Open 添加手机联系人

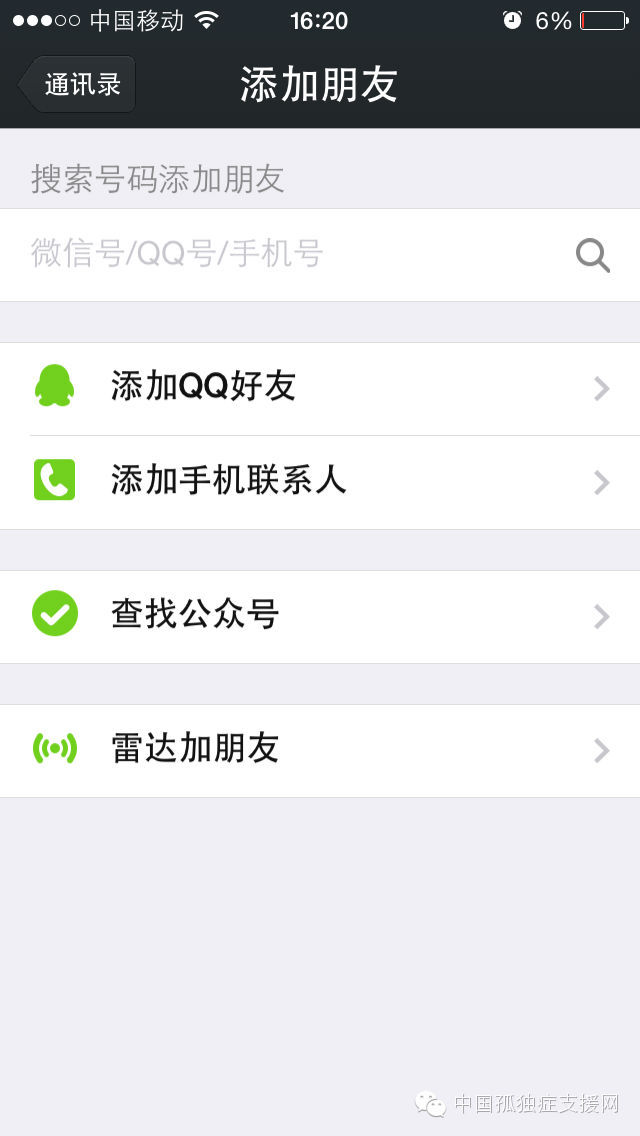coord(320,483)
